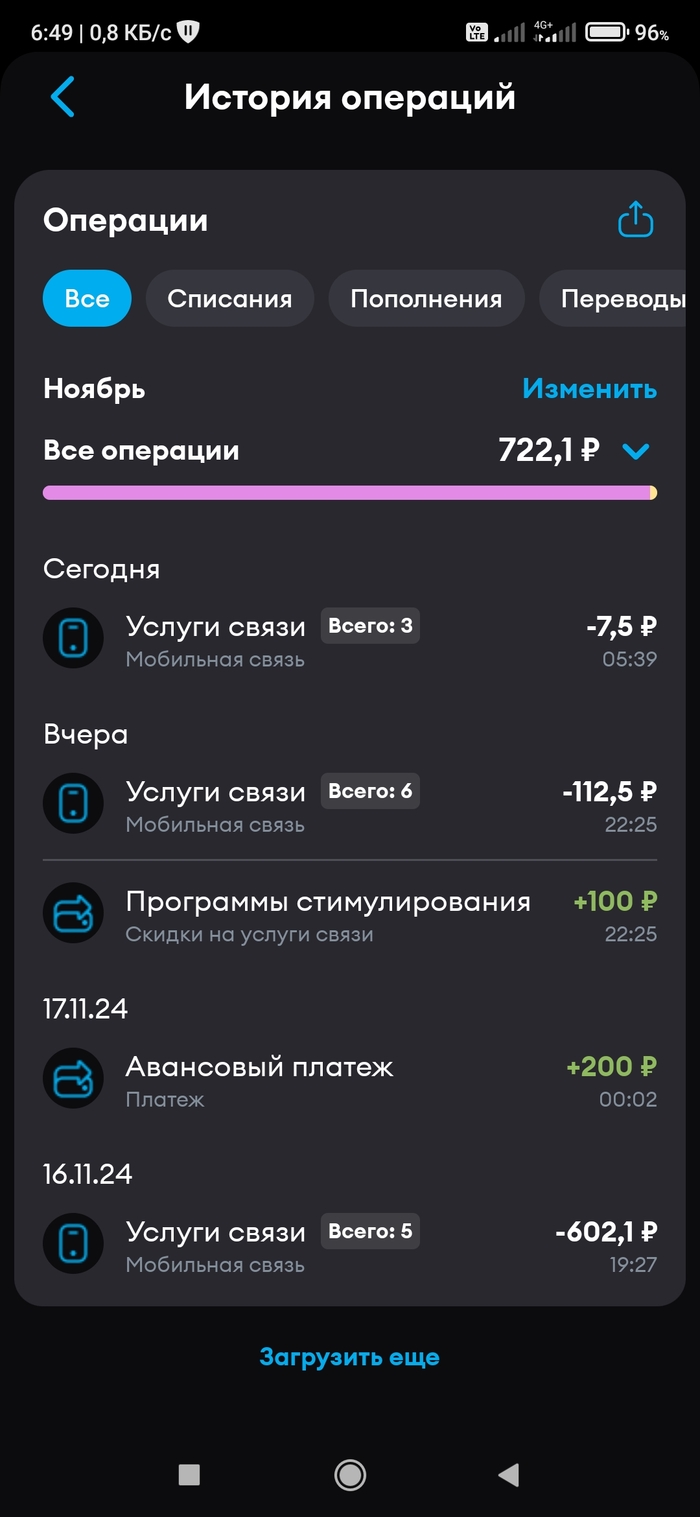Tap Изменить to change the month
This screenshot has height=1517, width=700.
coord(589,389)
